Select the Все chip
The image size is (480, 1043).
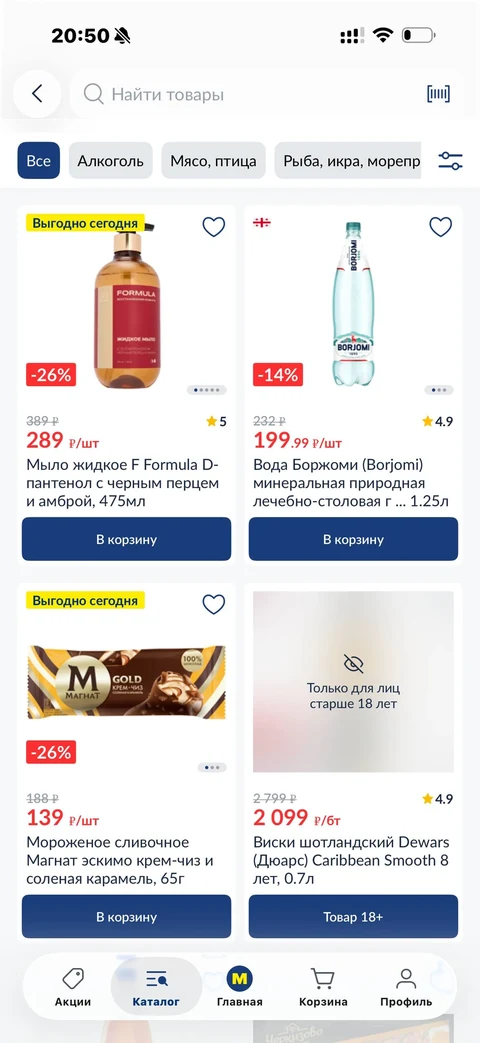39,160
